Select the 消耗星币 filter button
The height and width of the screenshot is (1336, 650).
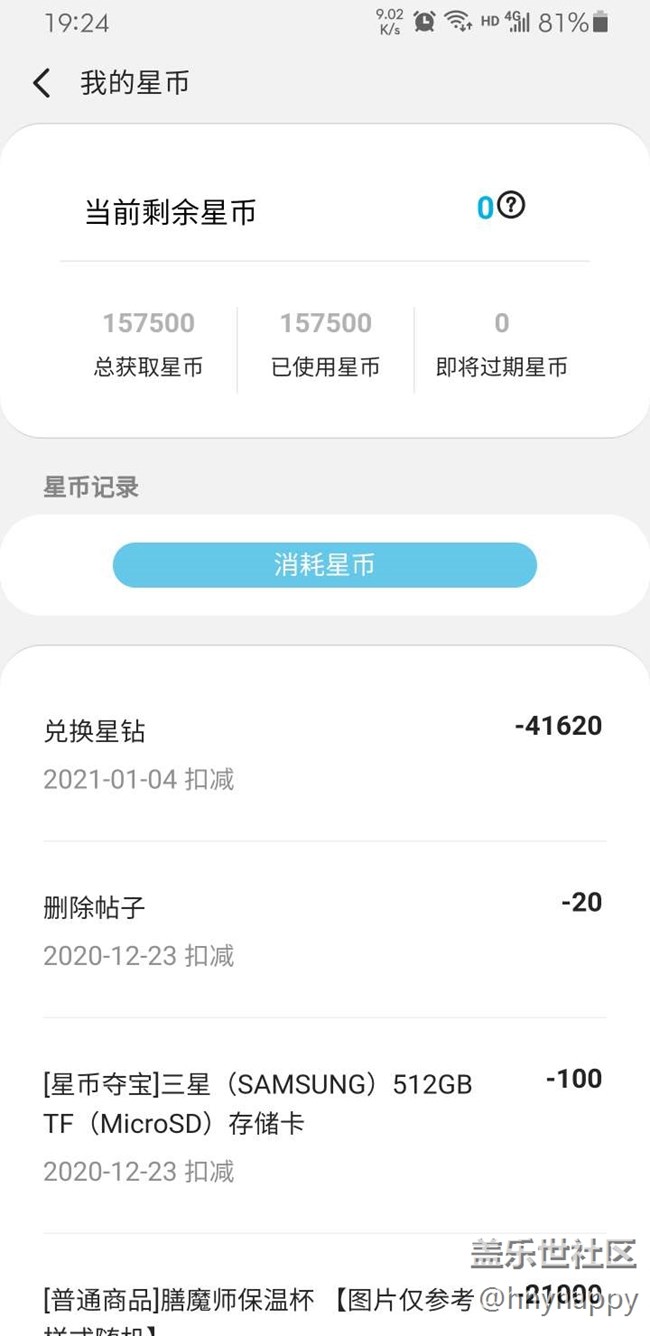click(324, 565)
